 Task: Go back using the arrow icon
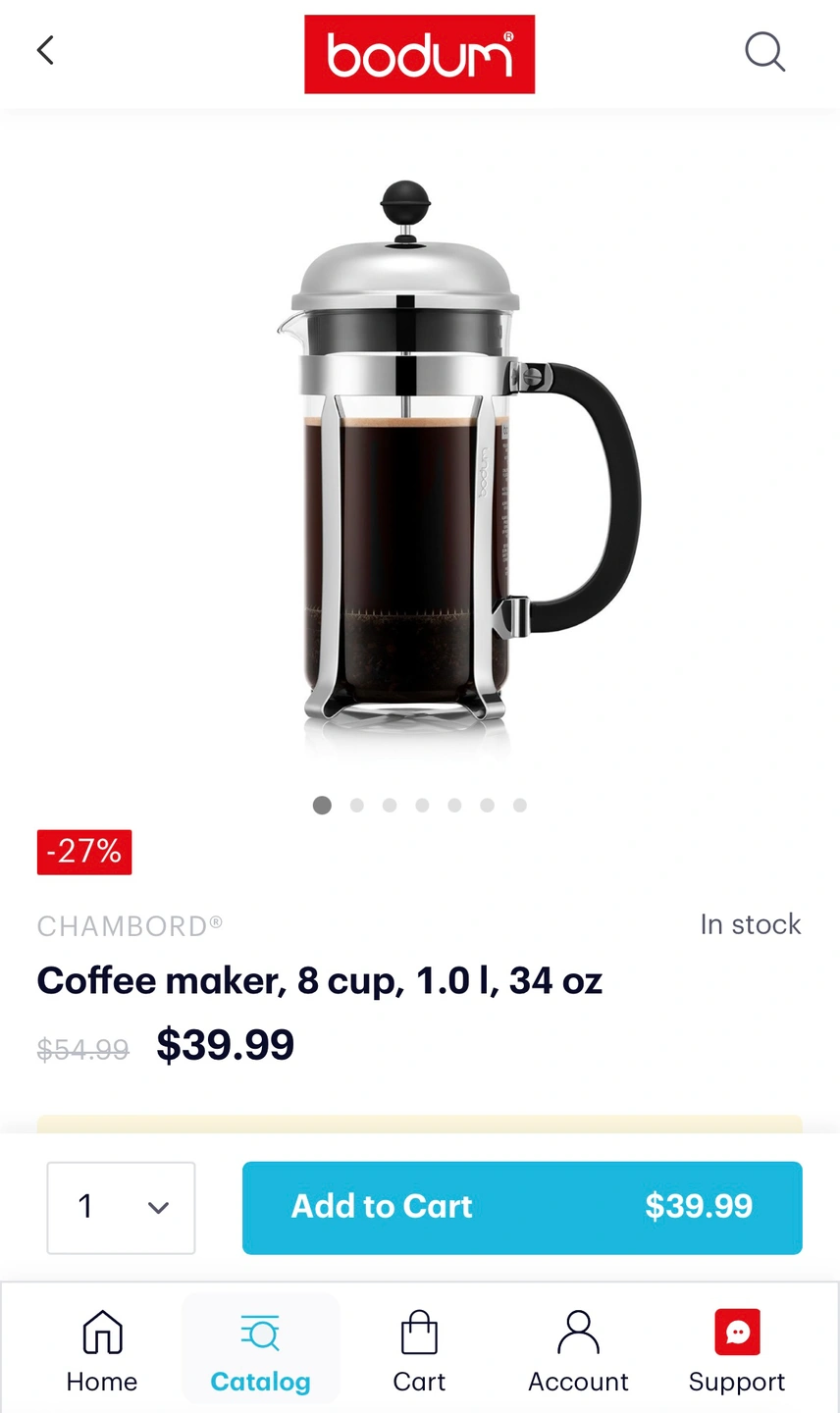pyautogui.click(x=45, y=51)
